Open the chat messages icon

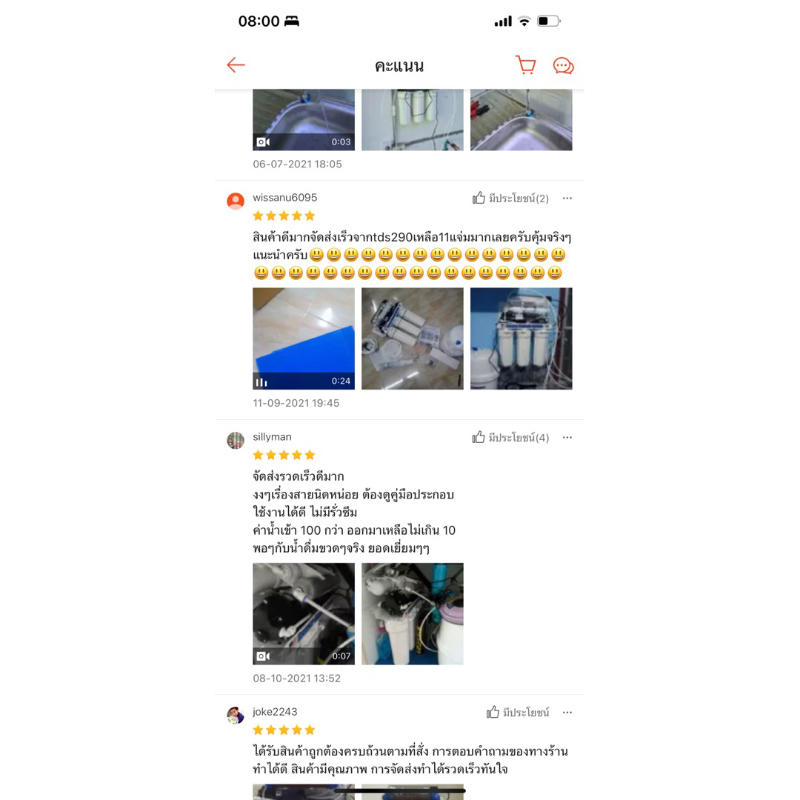[563, 66]
